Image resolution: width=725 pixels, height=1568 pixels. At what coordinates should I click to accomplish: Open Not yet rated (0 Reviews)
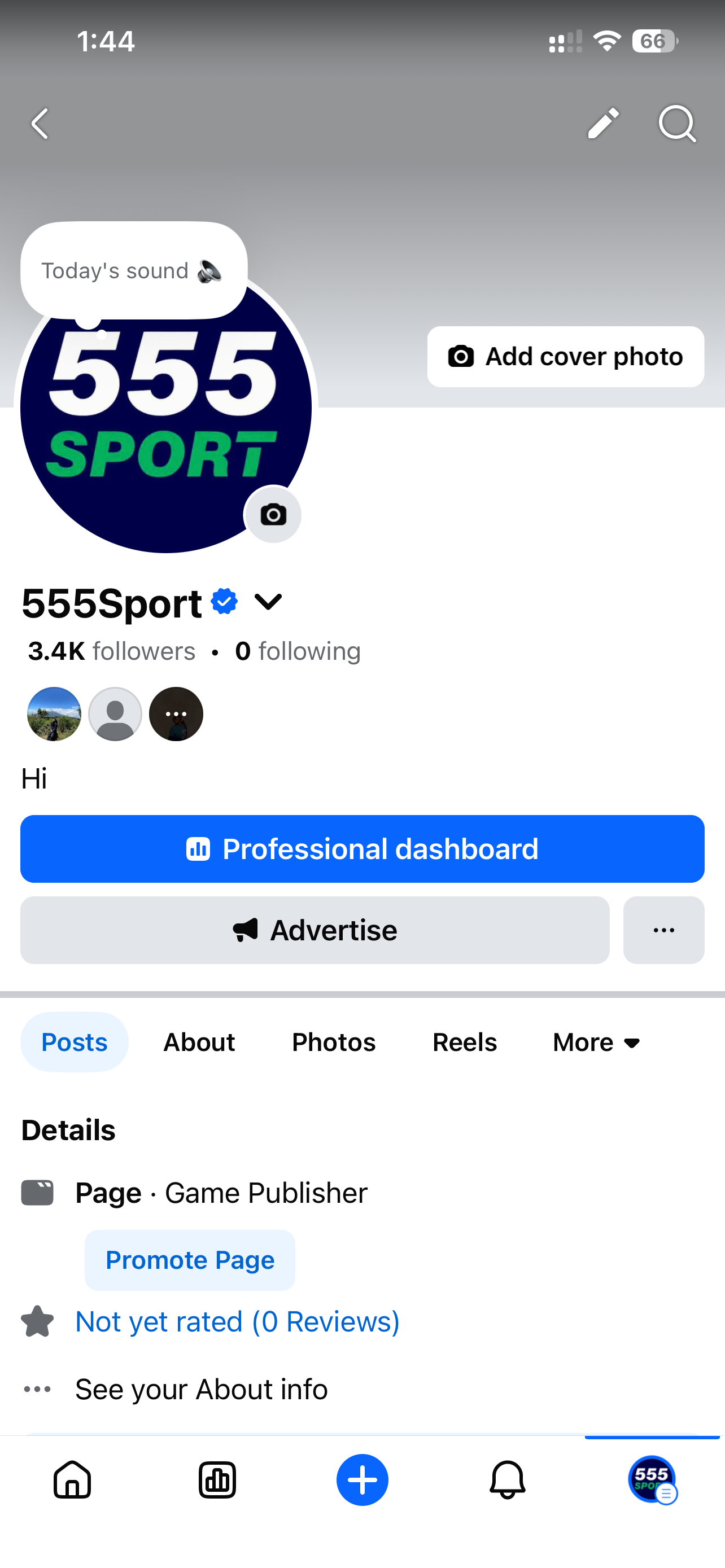tap(237, 1321)
